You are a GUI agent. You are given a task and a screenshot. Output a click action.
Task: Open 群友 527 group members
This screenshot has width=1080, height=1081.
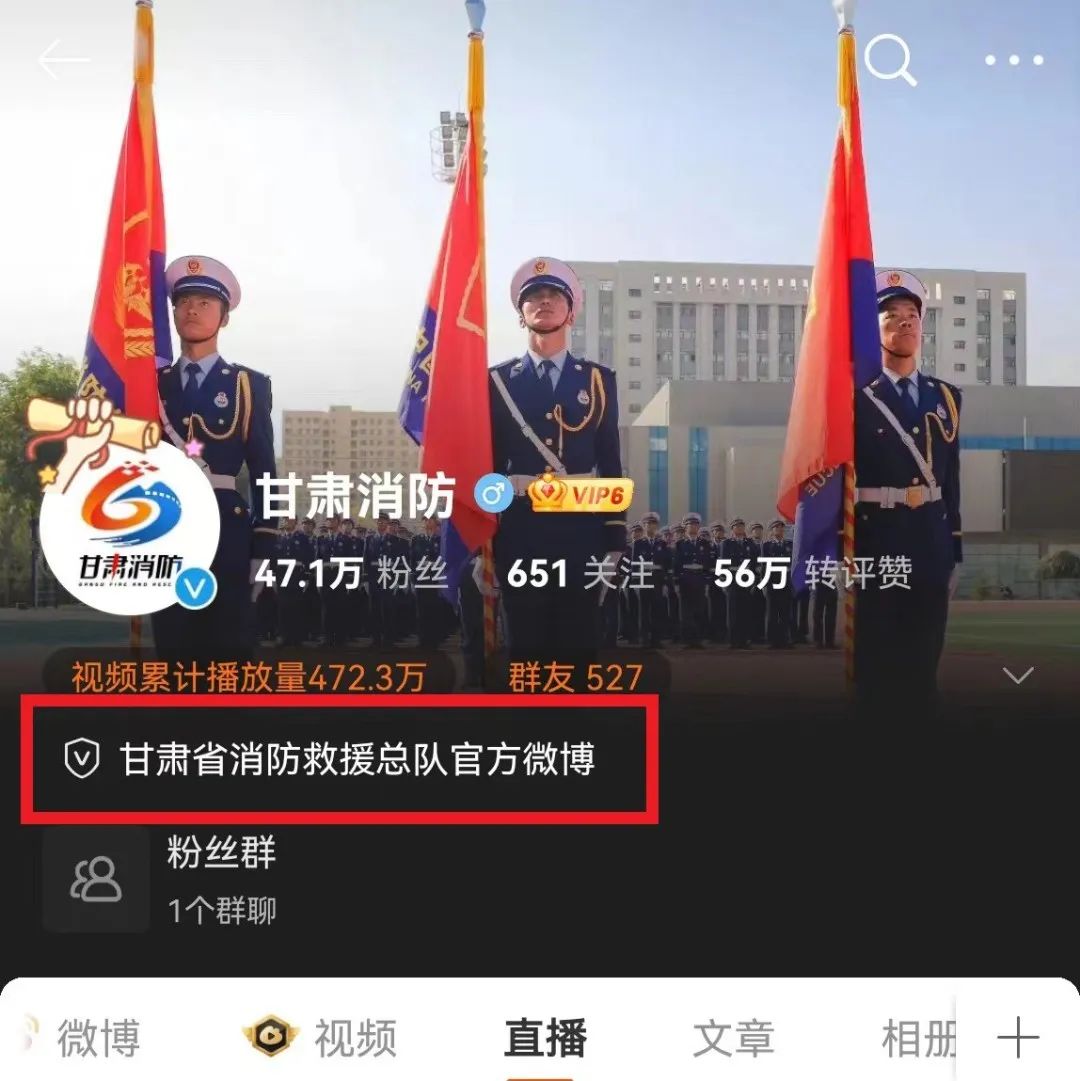[x=575, y=678]
